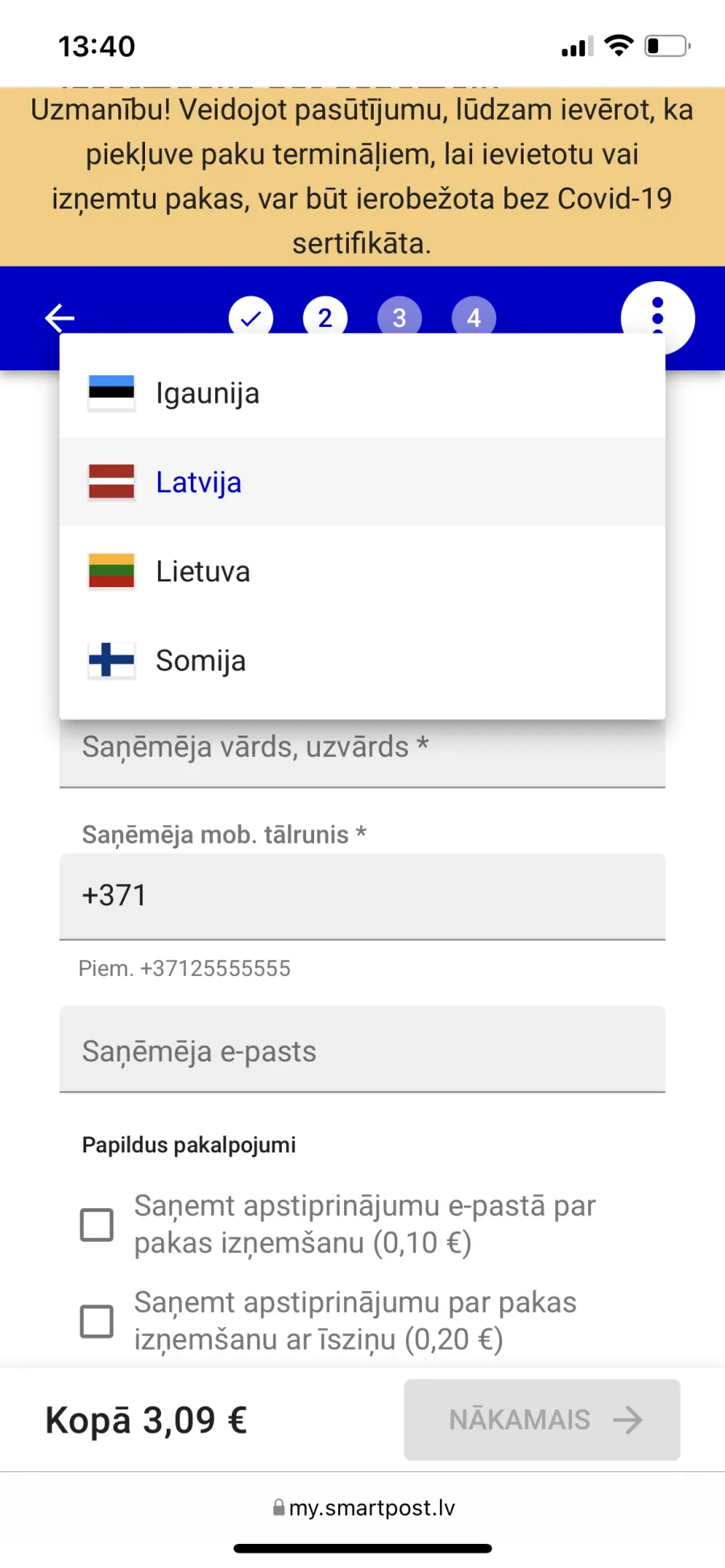Image resolution: width=725 pixels, height=1568 pixels.
Task: Tap the Saņēmēja mob. tālrunis field
Action: tap(362, 896)
